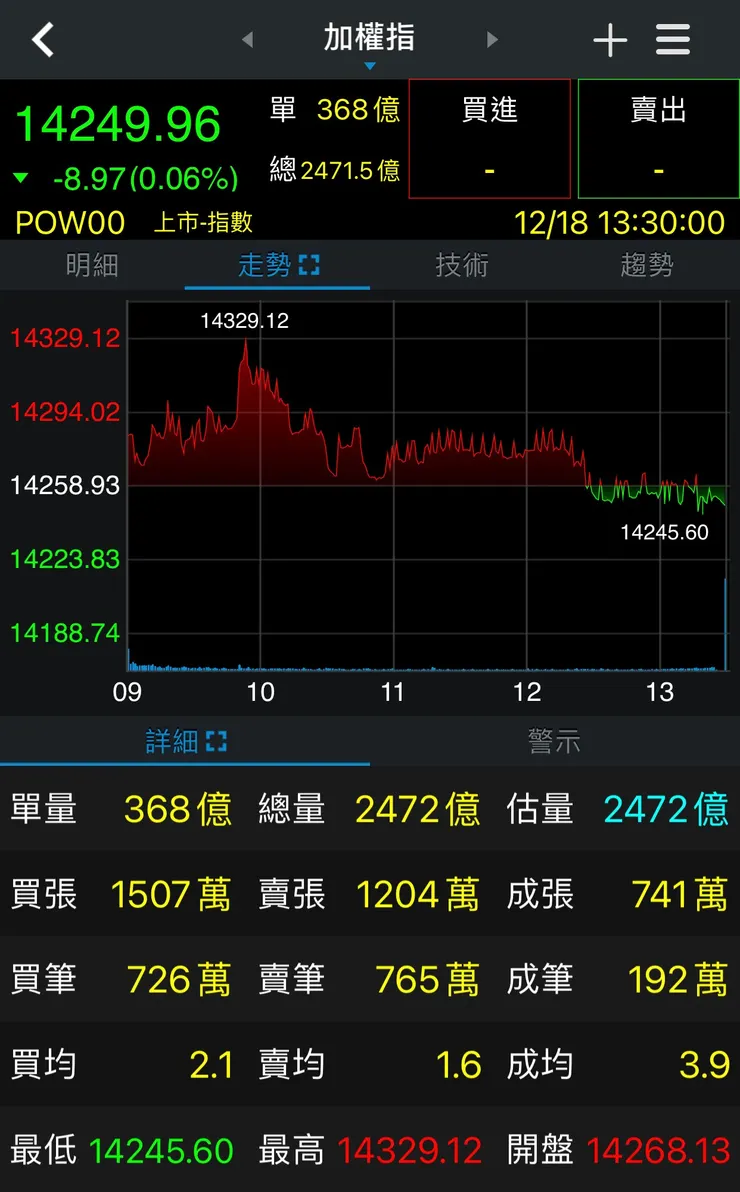Viewport: 740px width, 1192px height.
Task: Click the plus icon to add to watchlist
Action: (610, 40)
